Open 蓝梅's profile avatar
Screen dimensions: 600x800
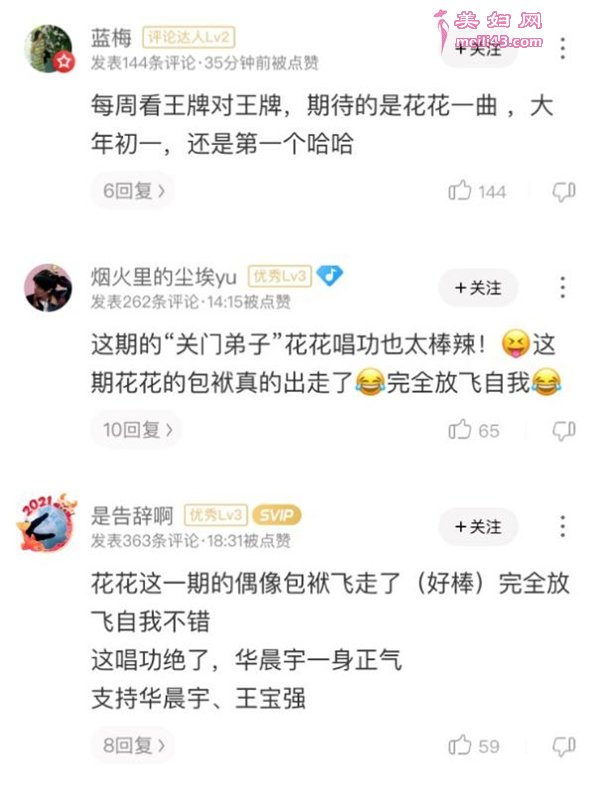pos(47,48)
